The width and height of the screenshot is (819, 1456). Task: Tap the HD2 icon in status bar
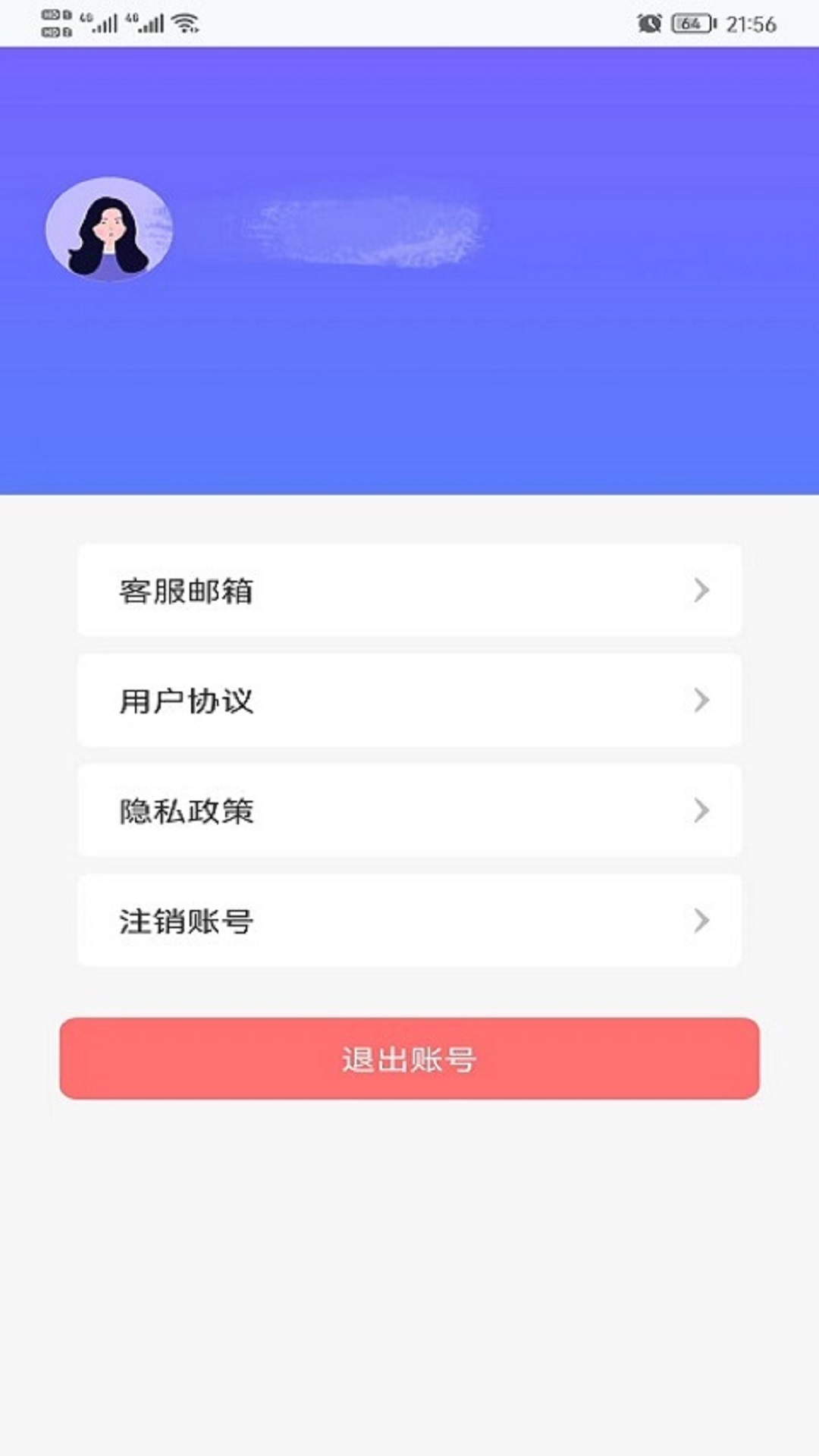49,31
